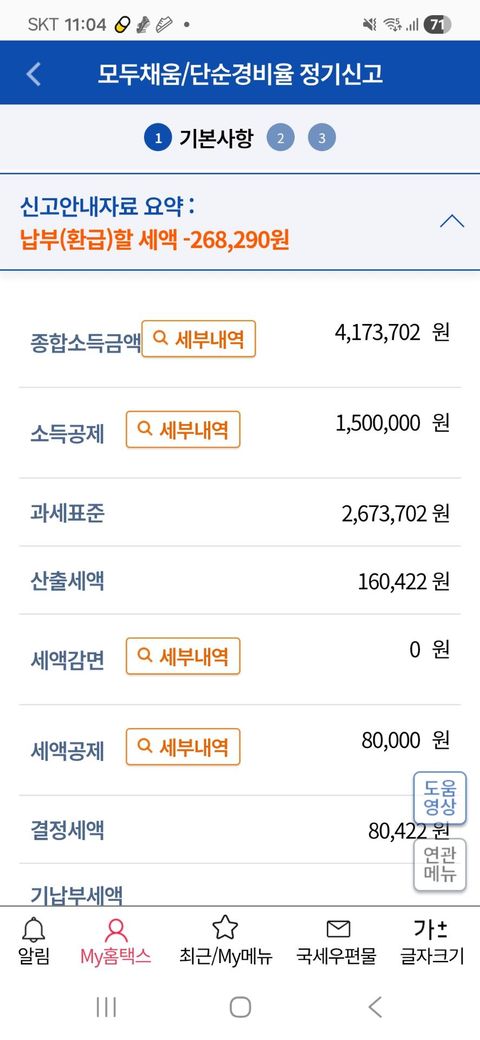The width and height of the screenshot is (480, 1040).
Task: View 세부내역 for 세액공제
Action: [x=183, y=747]
